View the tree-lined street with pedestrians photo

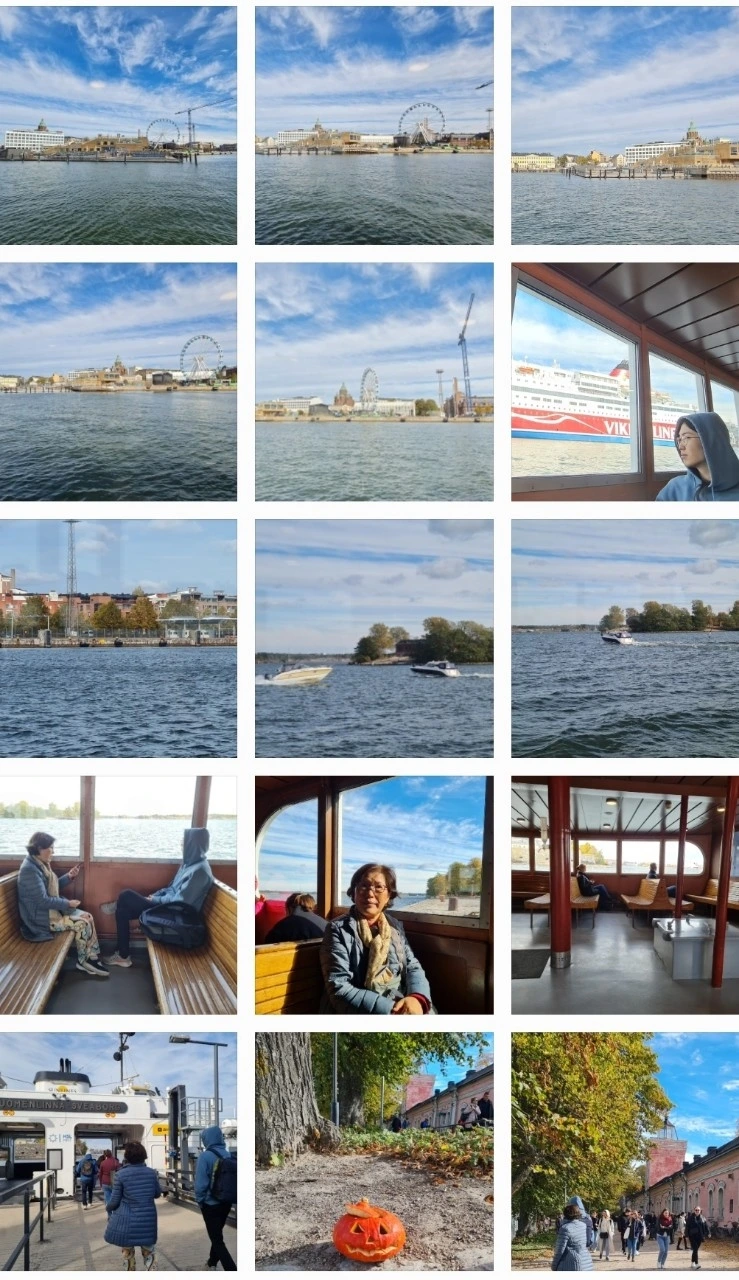625,1151
